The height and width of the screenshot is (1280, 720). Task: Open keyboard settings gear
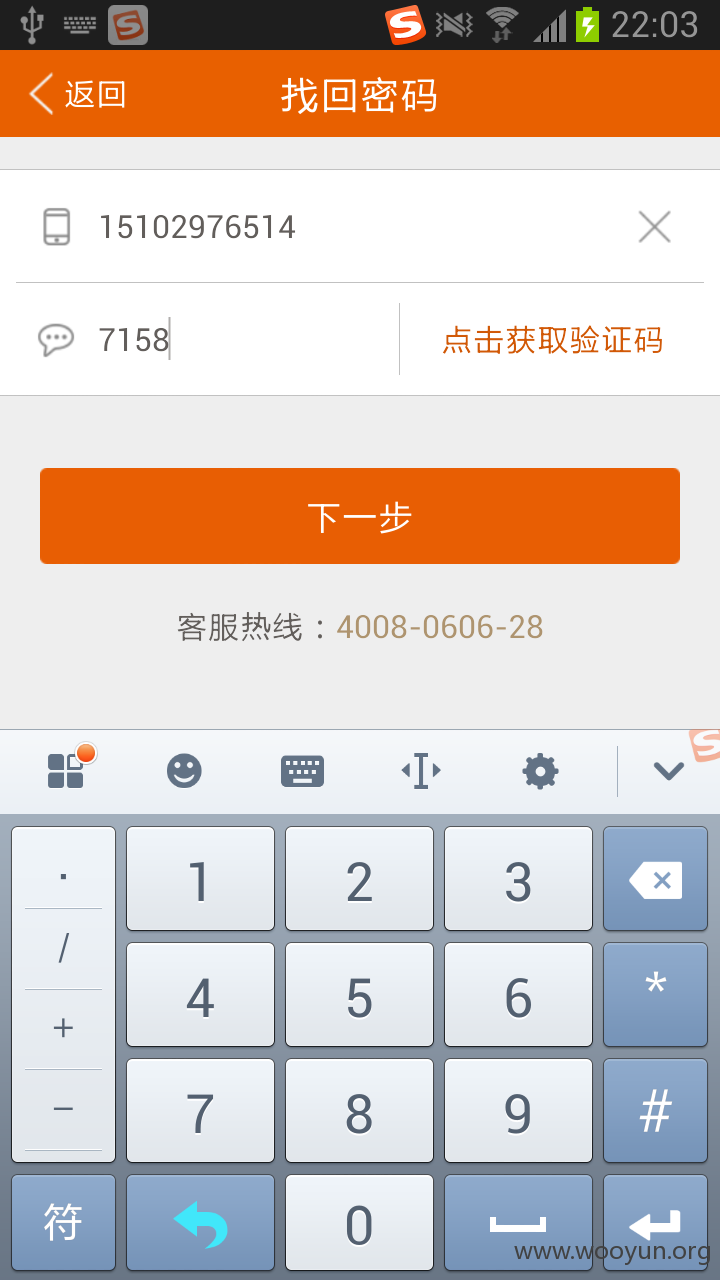point(540,771)
